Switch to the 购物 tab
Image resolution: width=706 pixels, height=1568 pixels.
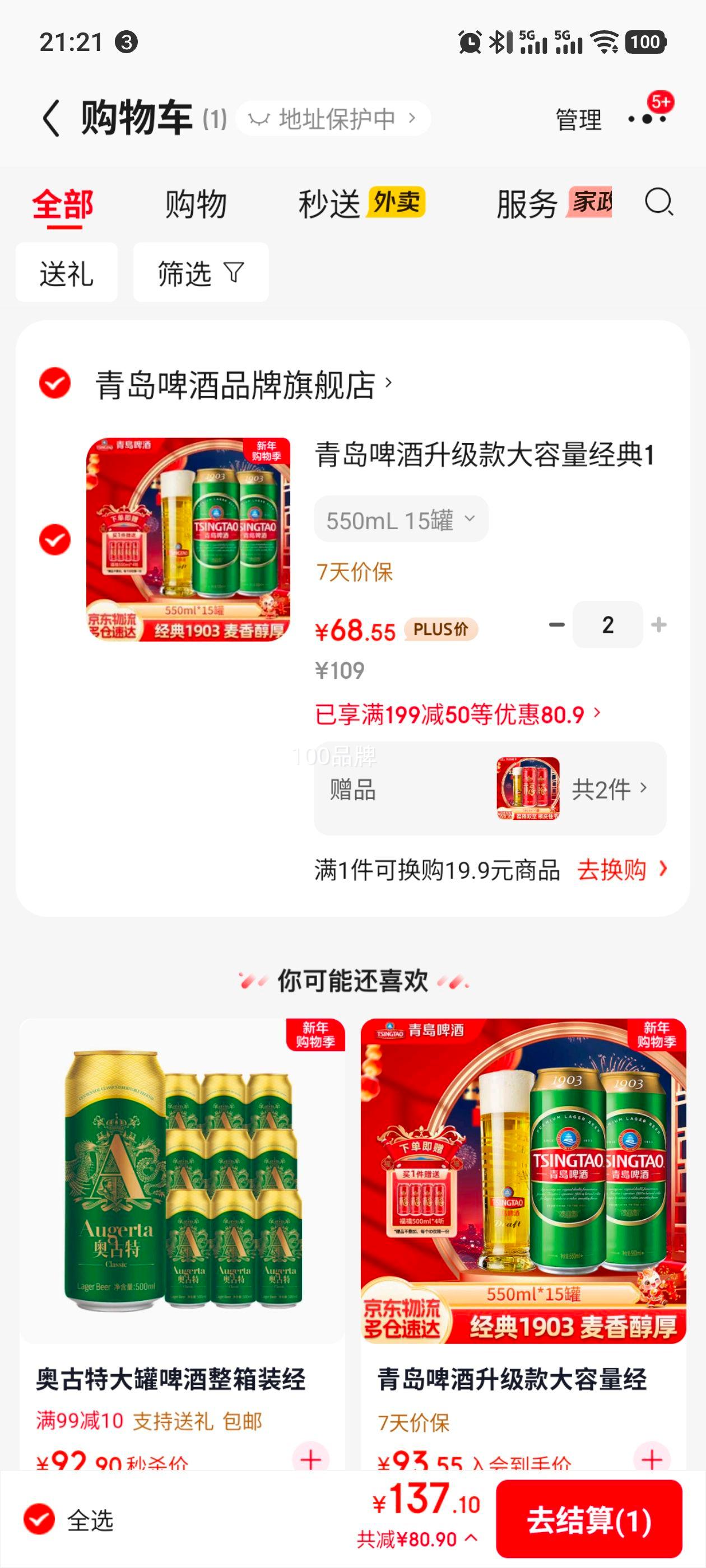tap(196, 204)
